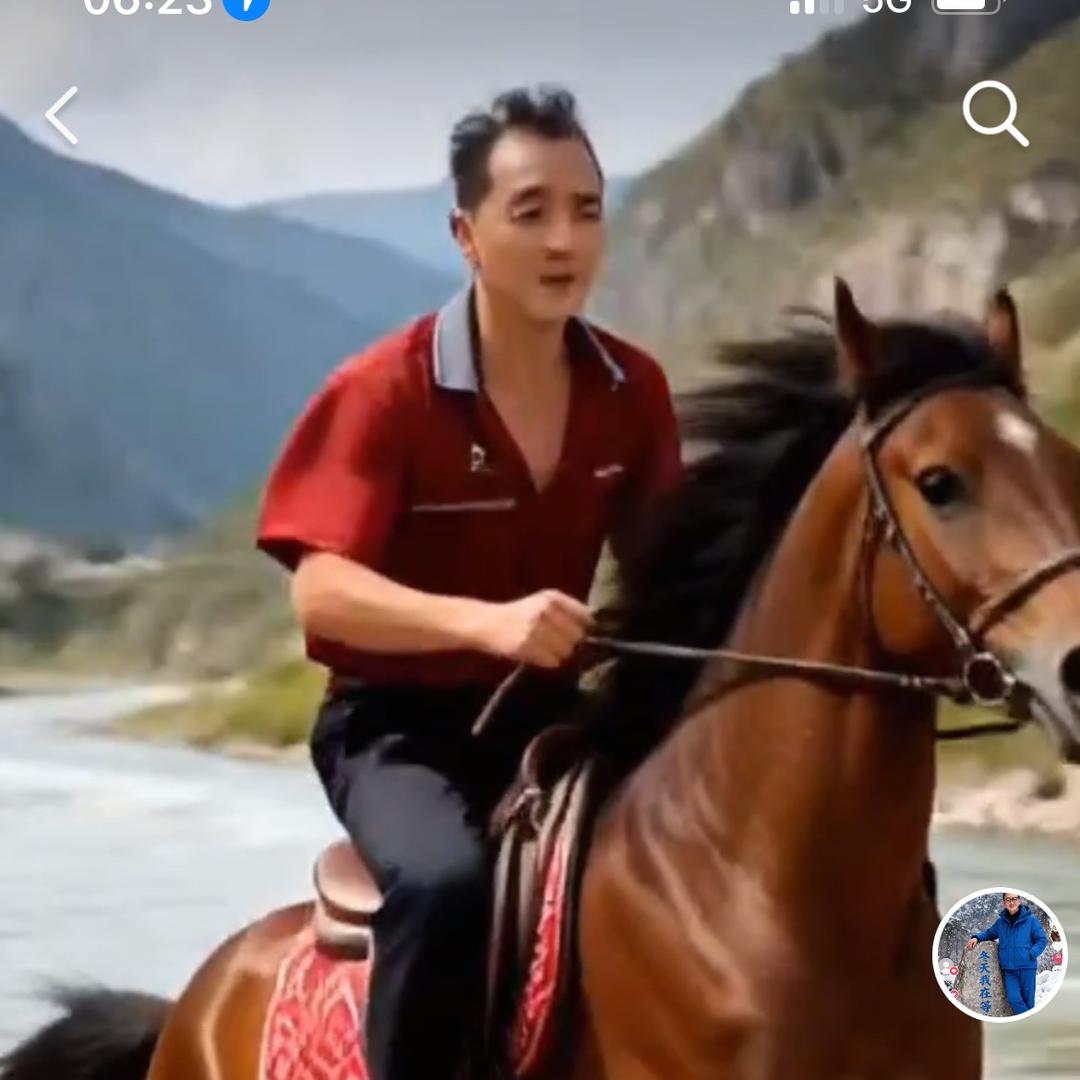Open the creator's round profile avatar

pos(999,954)
